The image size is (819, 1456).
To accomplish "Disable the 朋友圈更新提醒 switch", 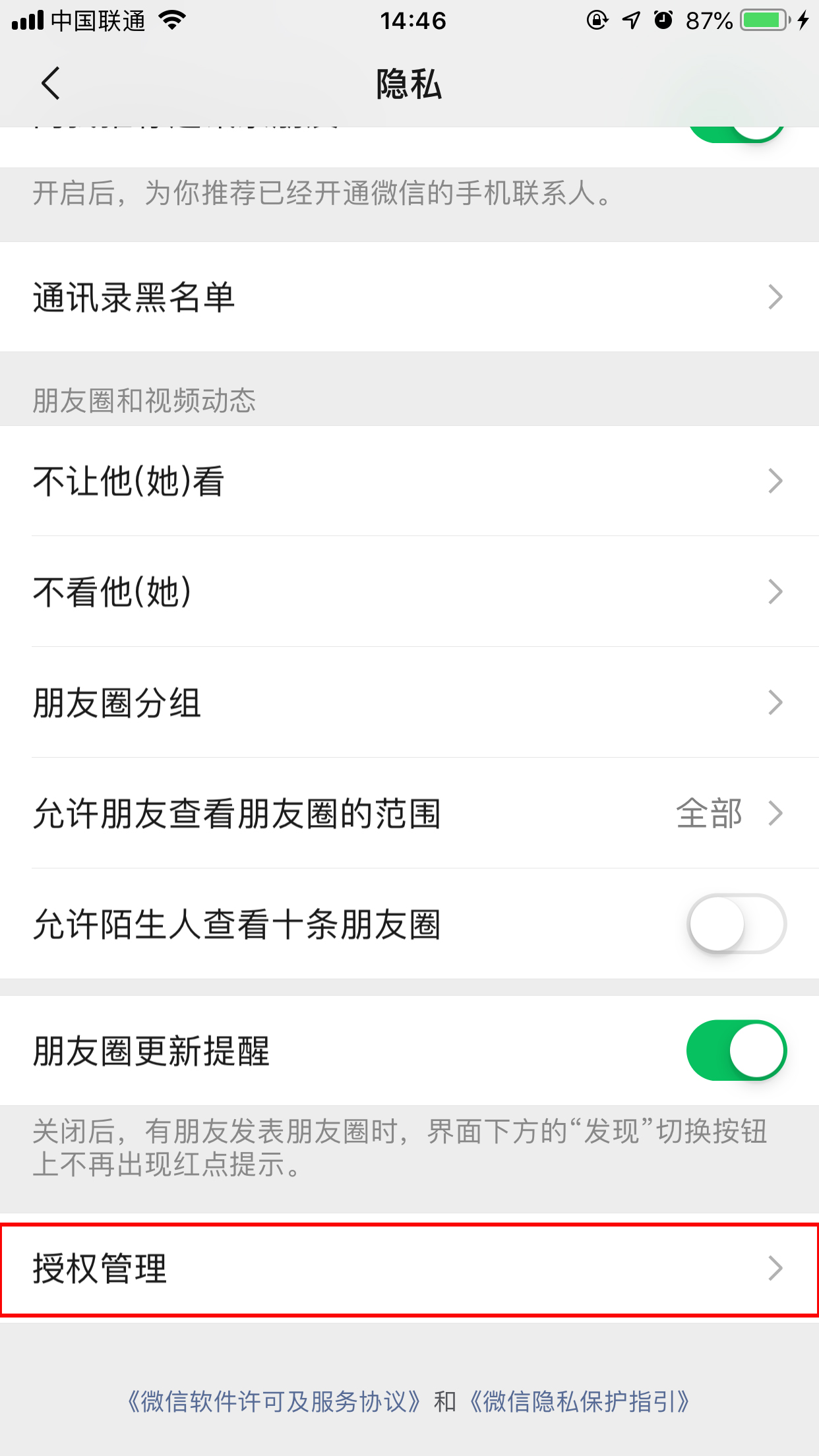I will (x=734, y=1050).
